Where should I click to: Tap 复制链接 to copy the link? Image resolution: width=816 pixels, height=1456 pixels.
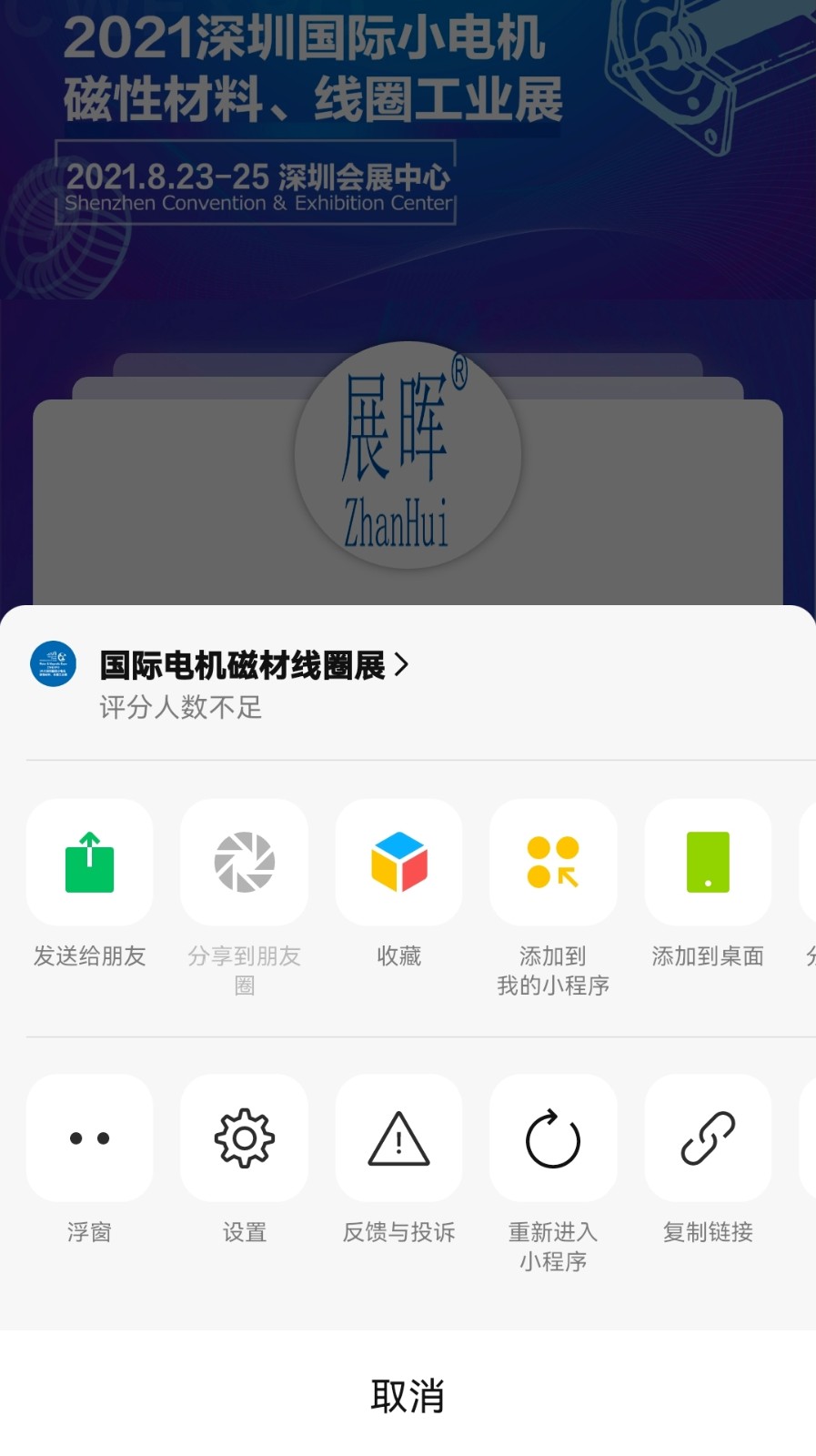[708, 1137]
